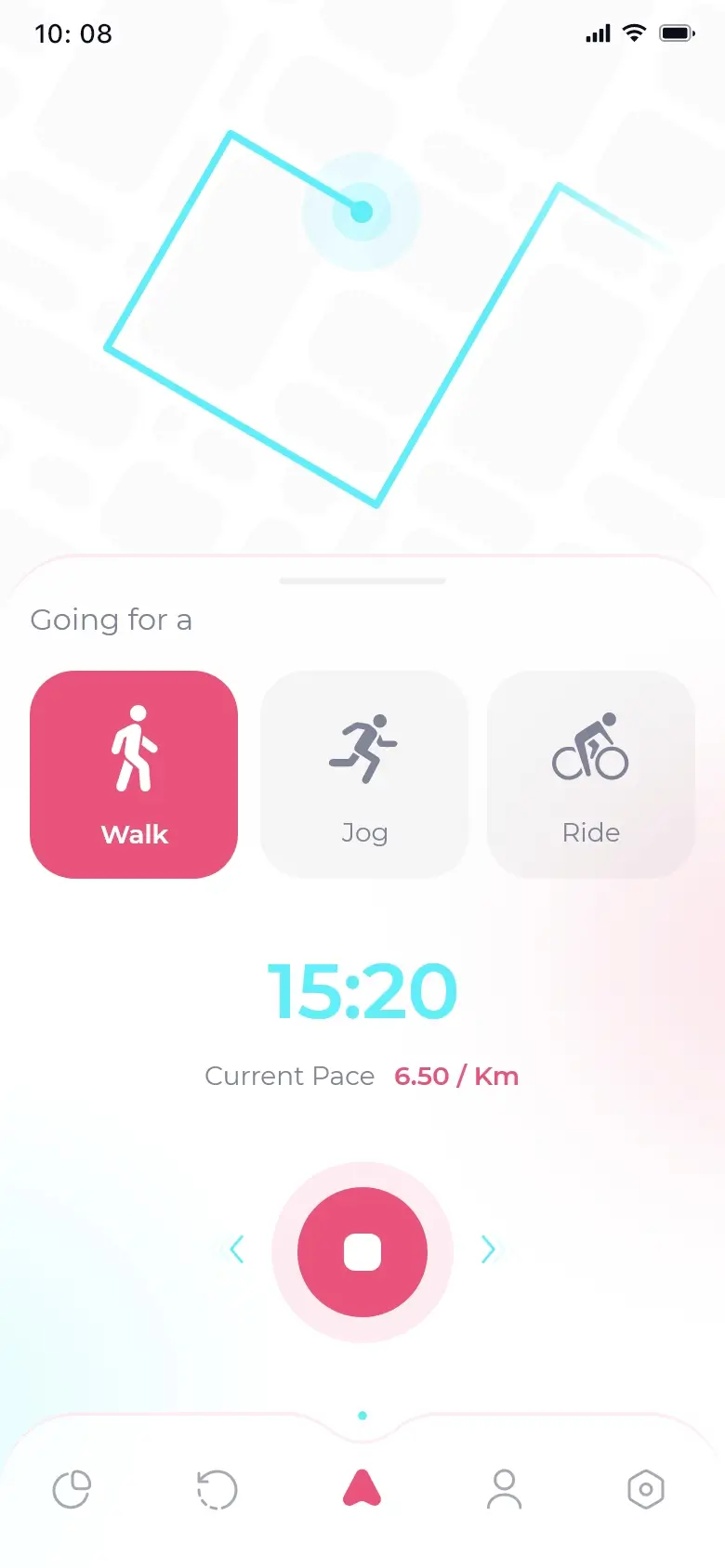
Task: Select the Walk activity
Action: pyautogui.click(x=134, y=774)
